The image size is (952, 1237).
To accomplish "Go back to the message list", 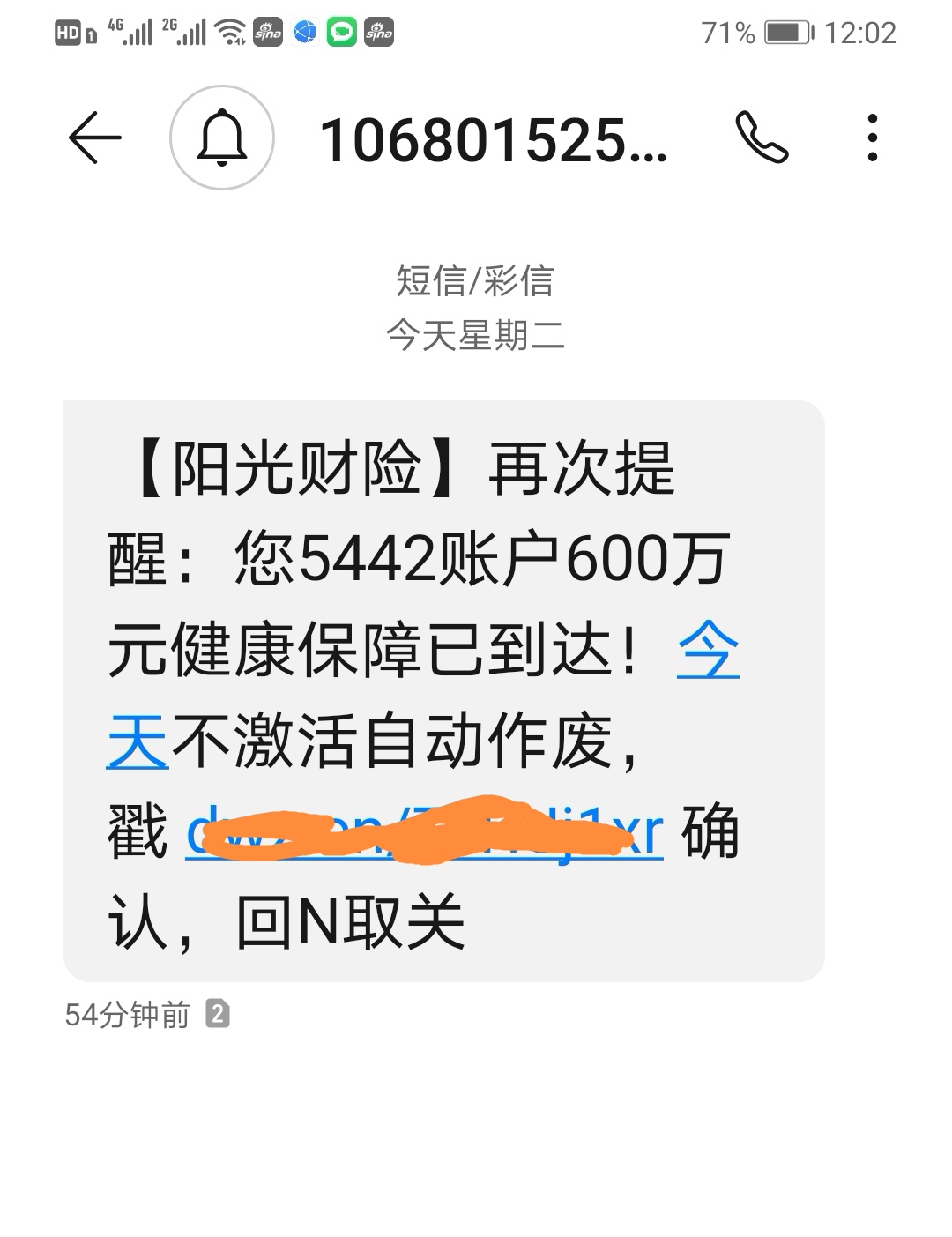I will point(94,138).
